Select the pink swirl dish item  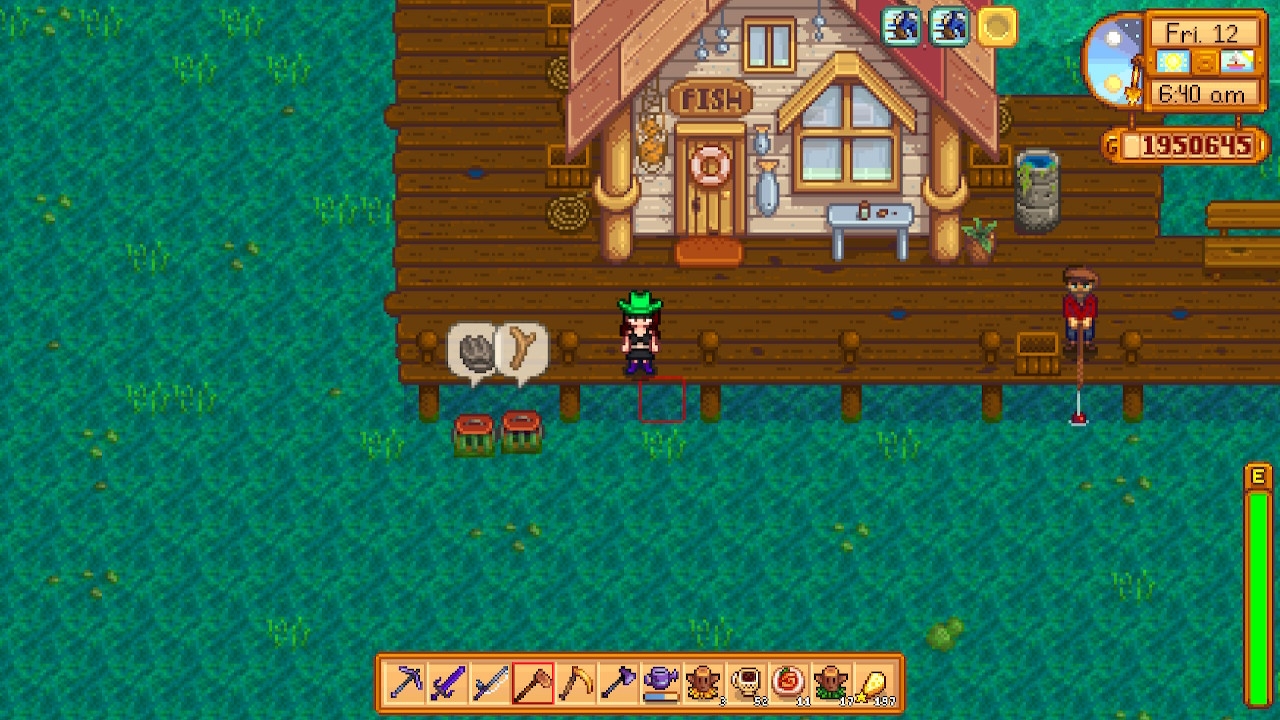point(789,684)
